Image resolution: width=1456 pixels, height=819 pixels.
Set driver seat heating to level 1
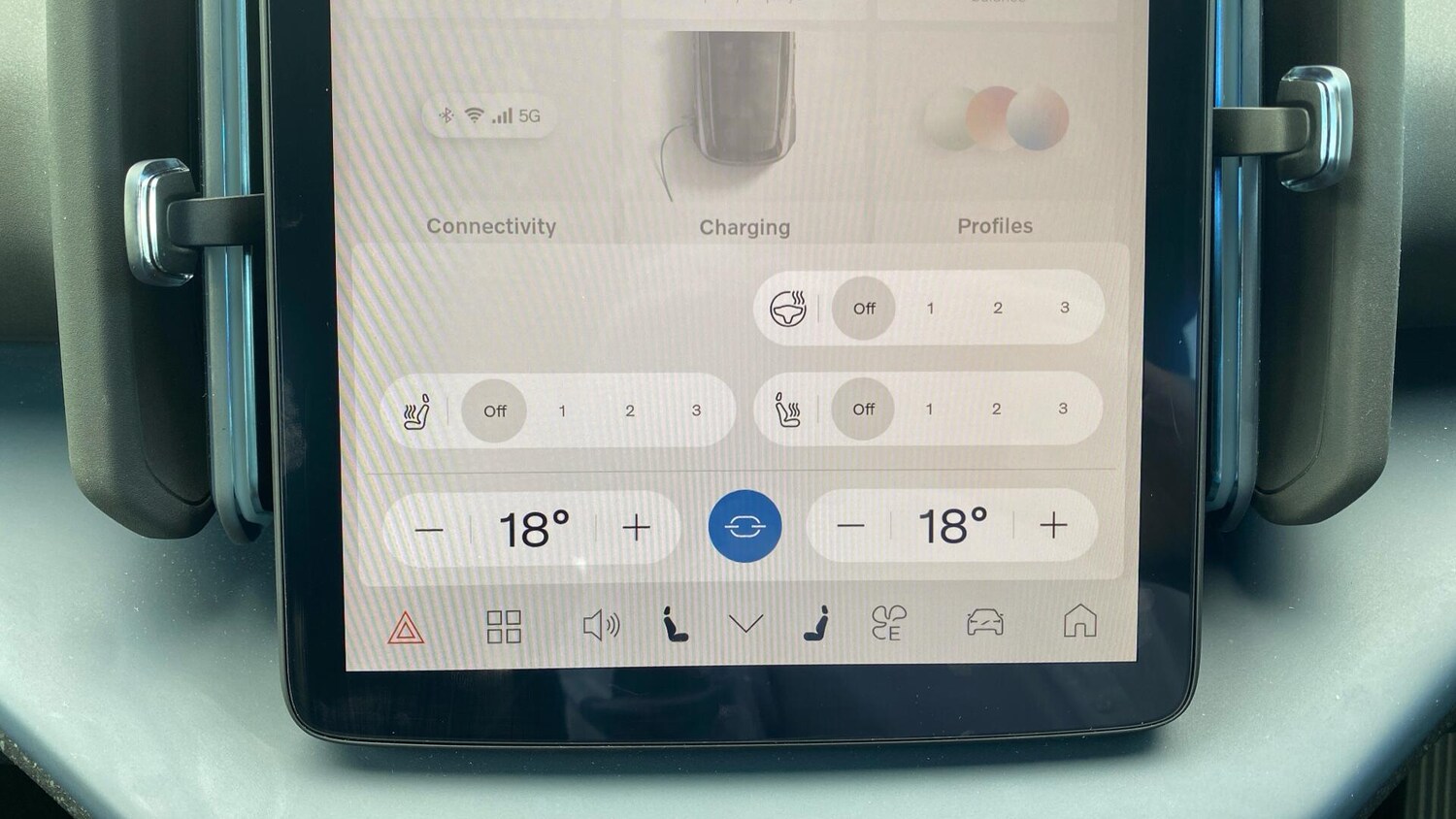pyautogui.click(x=562, y=410)
